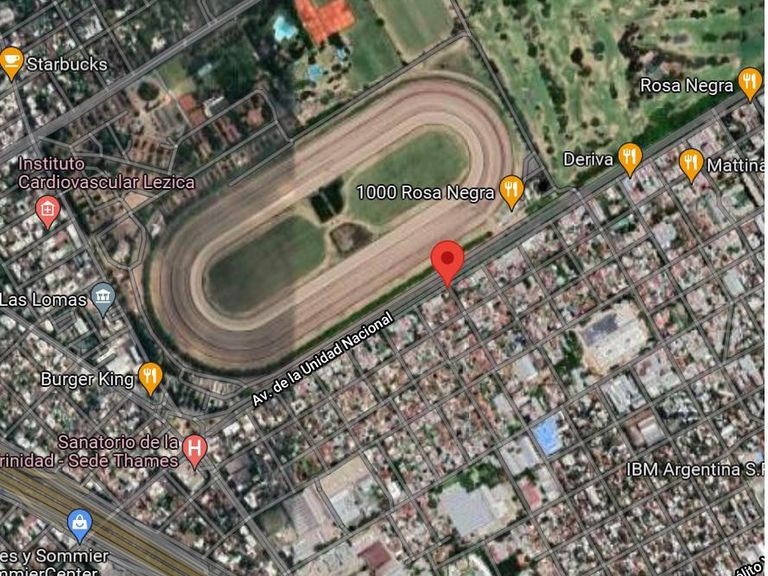Open the Deriva restaurant pin
The image size is (768, 576).
pos(630,159)
